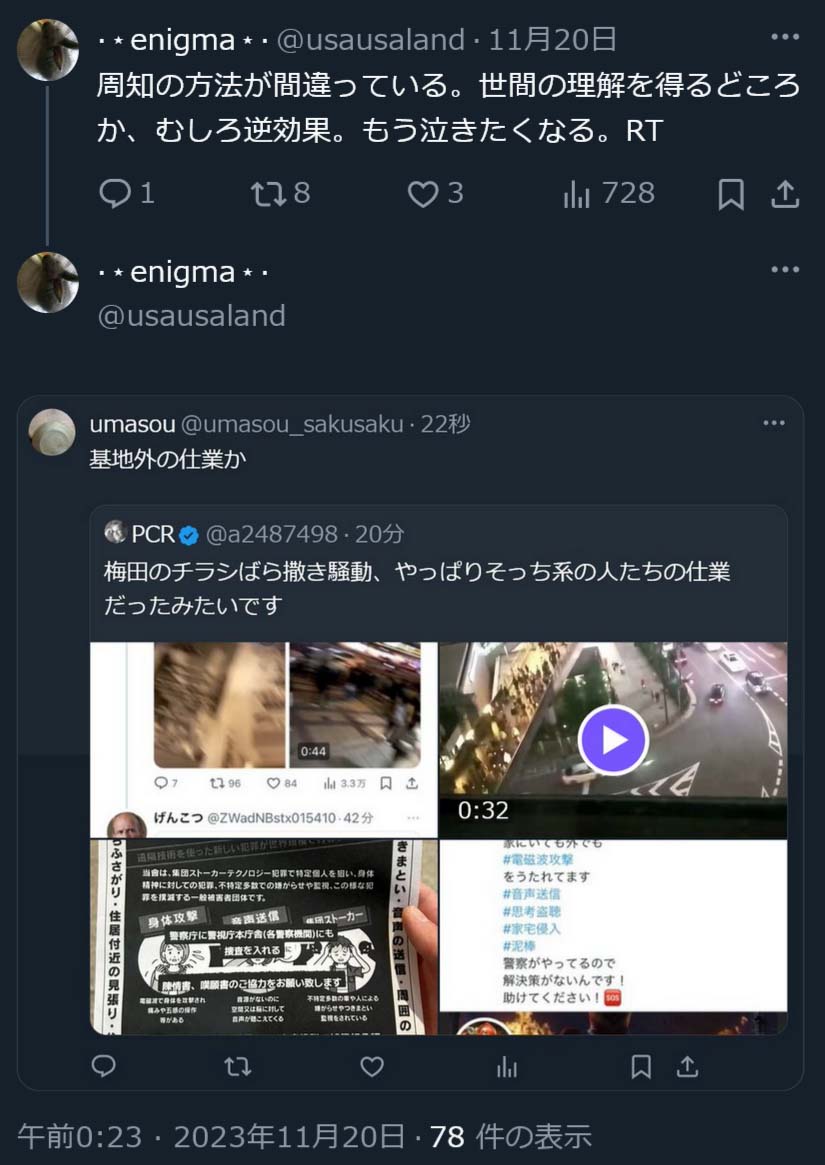Like the first enigma tweet

tap(423, 194)
